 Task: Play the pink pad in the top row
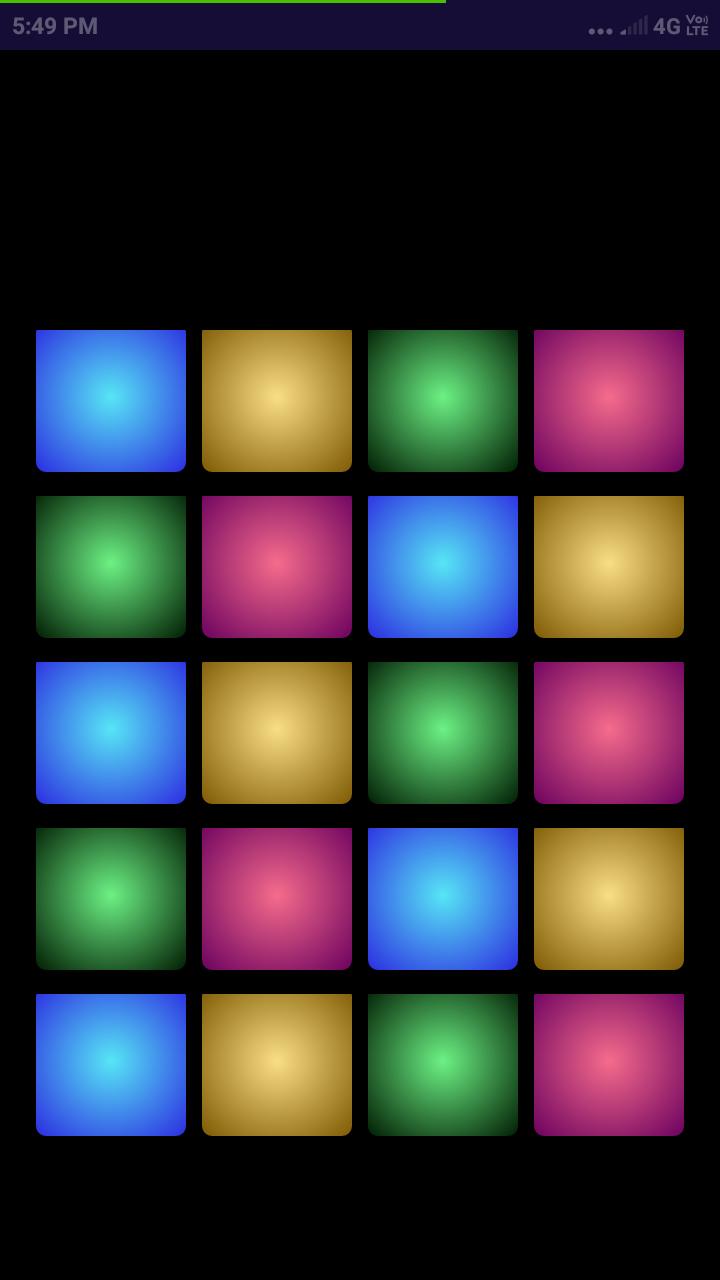609,400
